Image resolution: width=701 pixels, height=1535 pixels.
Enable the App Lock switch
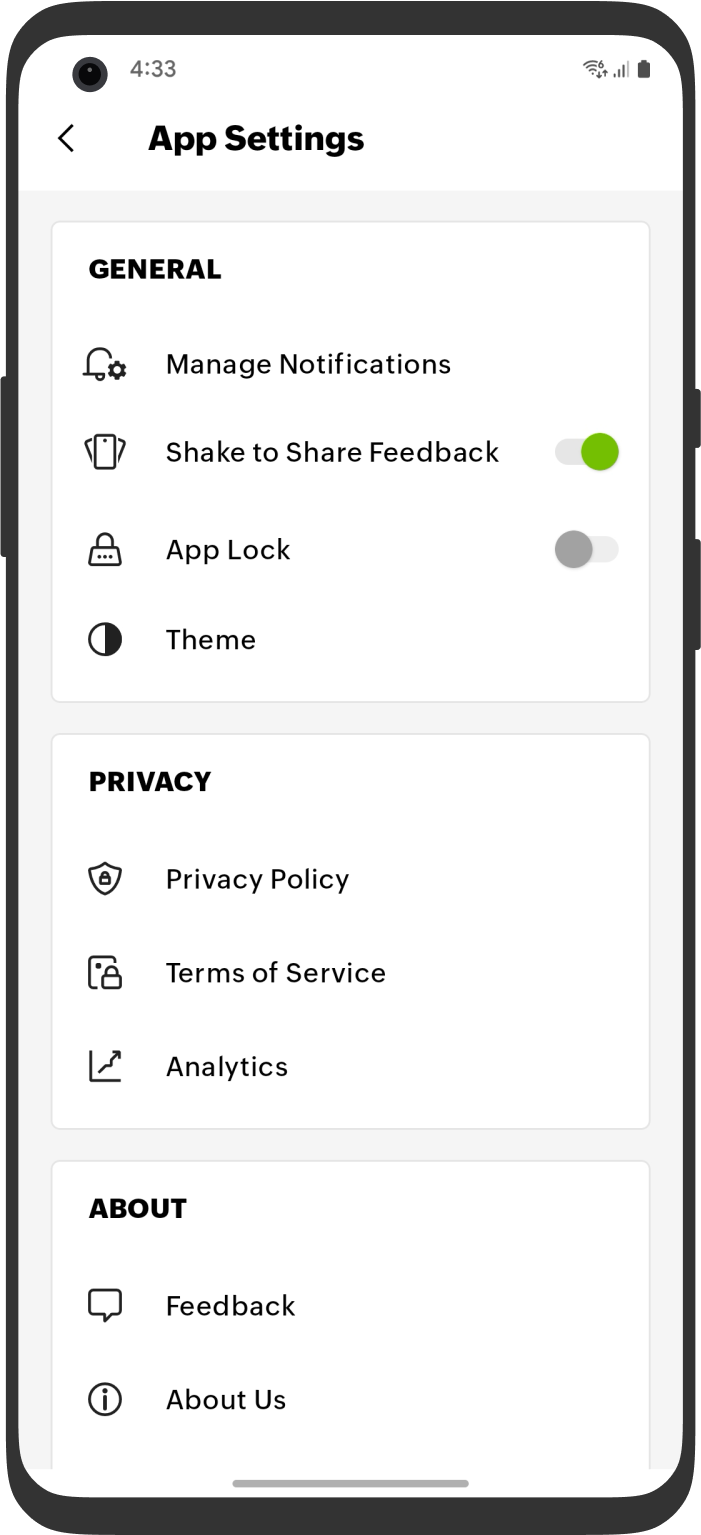tap(587, 550)
